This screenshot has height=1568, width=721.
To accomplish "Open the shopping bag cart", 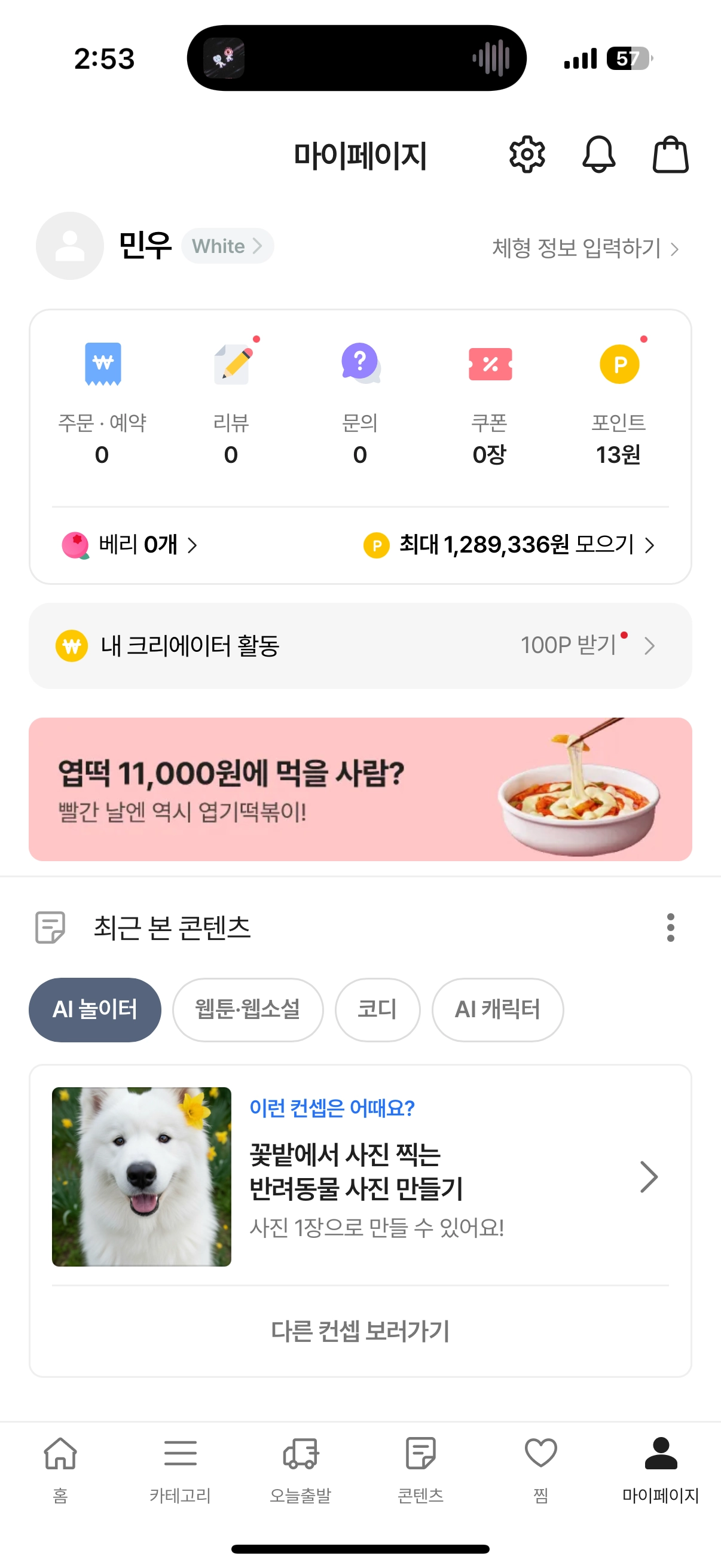I will (670, 155).
